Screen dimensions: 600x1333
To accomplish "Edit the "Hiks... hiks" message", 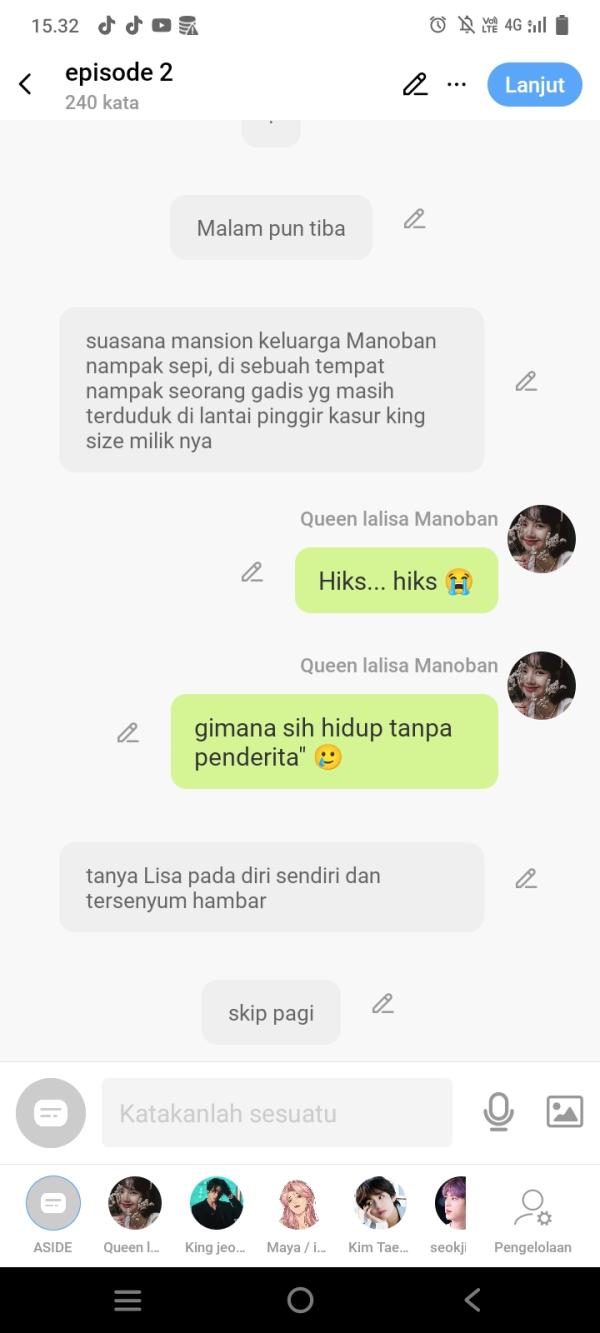I will pos(252,572).
